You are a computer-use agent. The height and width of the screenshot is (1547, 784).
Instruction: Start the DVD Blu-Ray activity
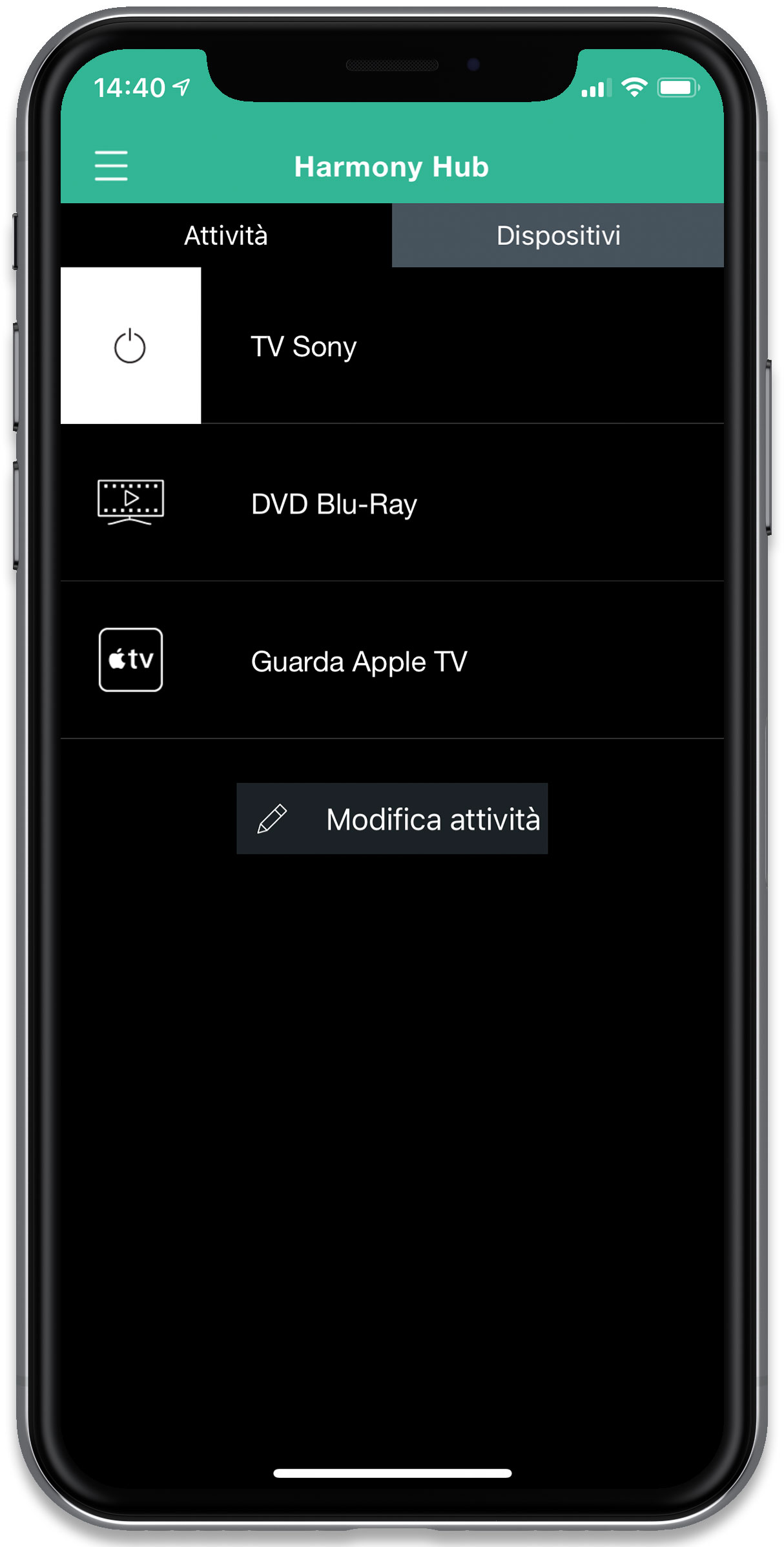coord(392,503)
